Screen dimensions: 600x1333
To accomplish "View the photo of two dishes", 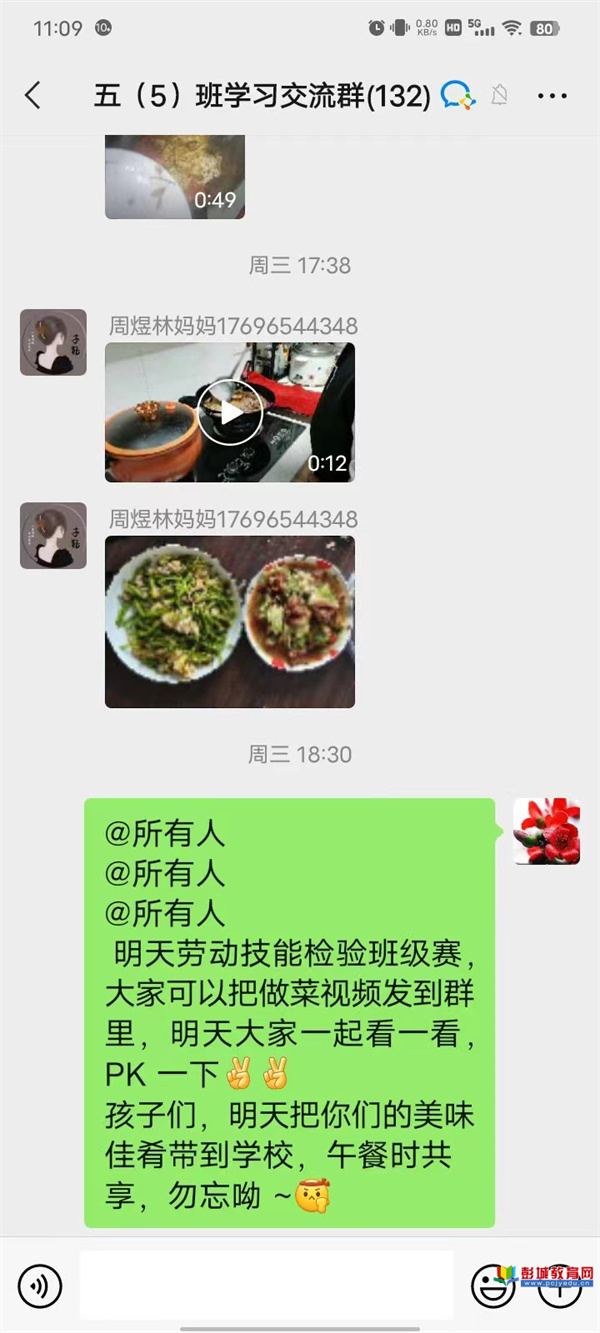I will (x=230, y=622).
